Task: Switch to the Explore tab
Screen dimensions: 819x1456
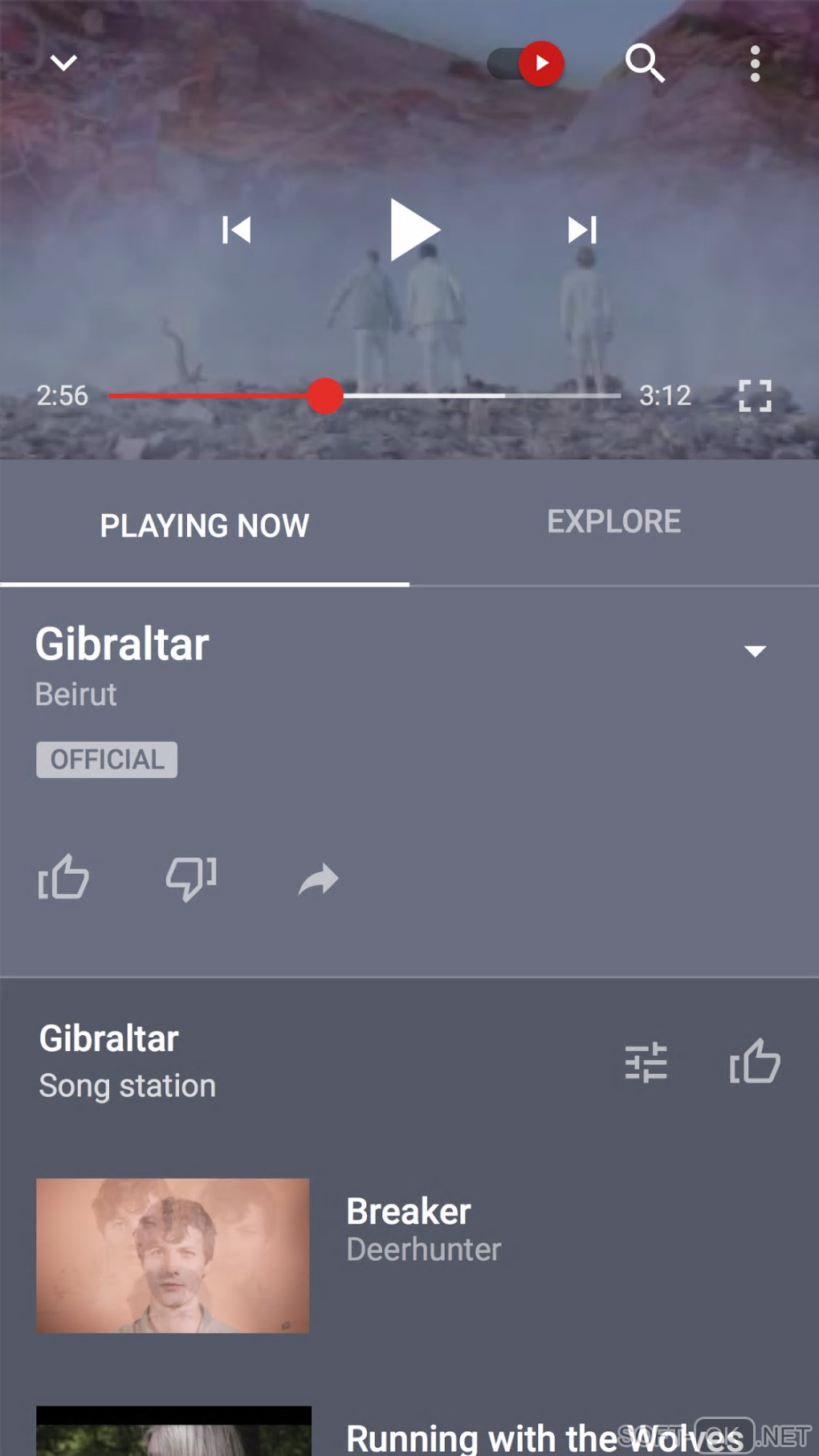Action: (x=613, y=522)
